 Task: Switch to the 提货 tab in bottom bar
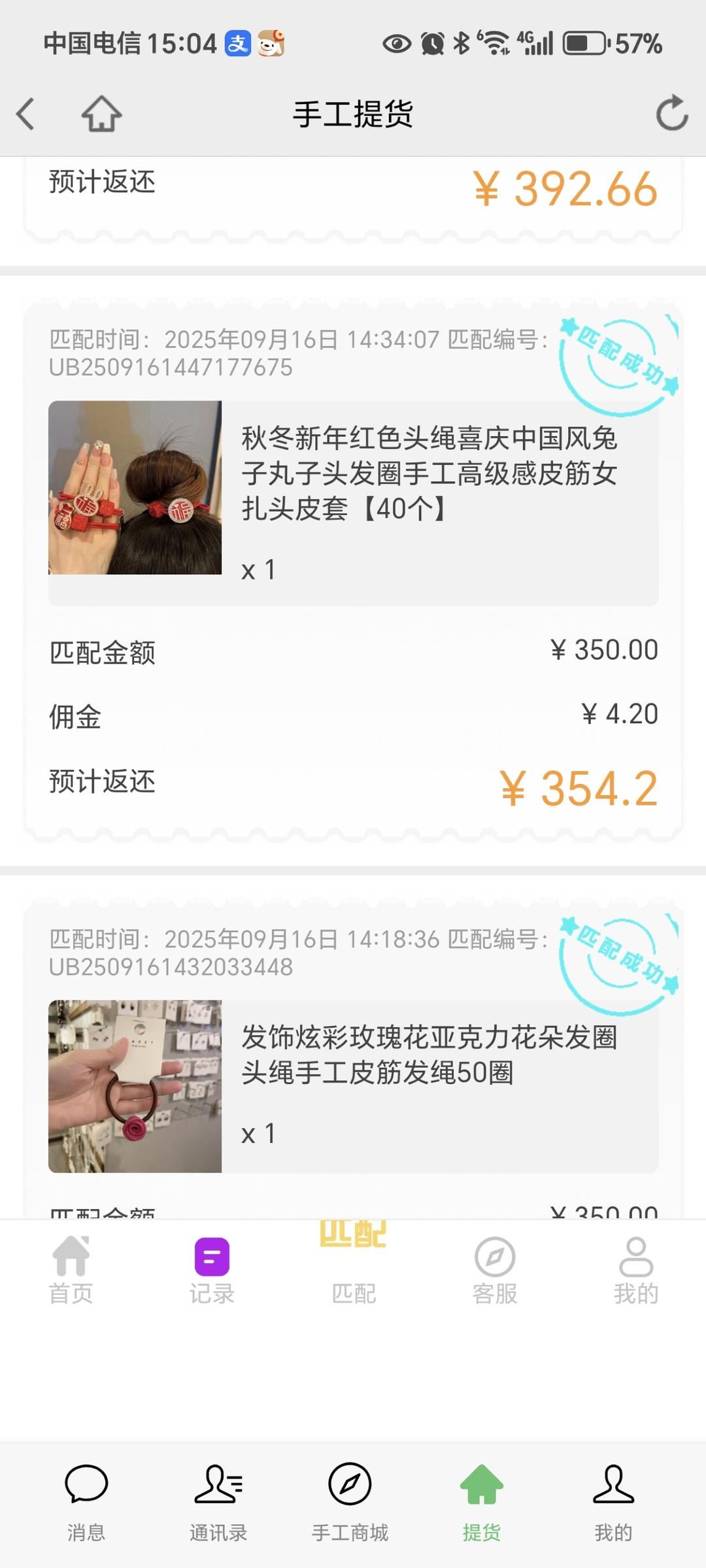[x=482, y=1497]
